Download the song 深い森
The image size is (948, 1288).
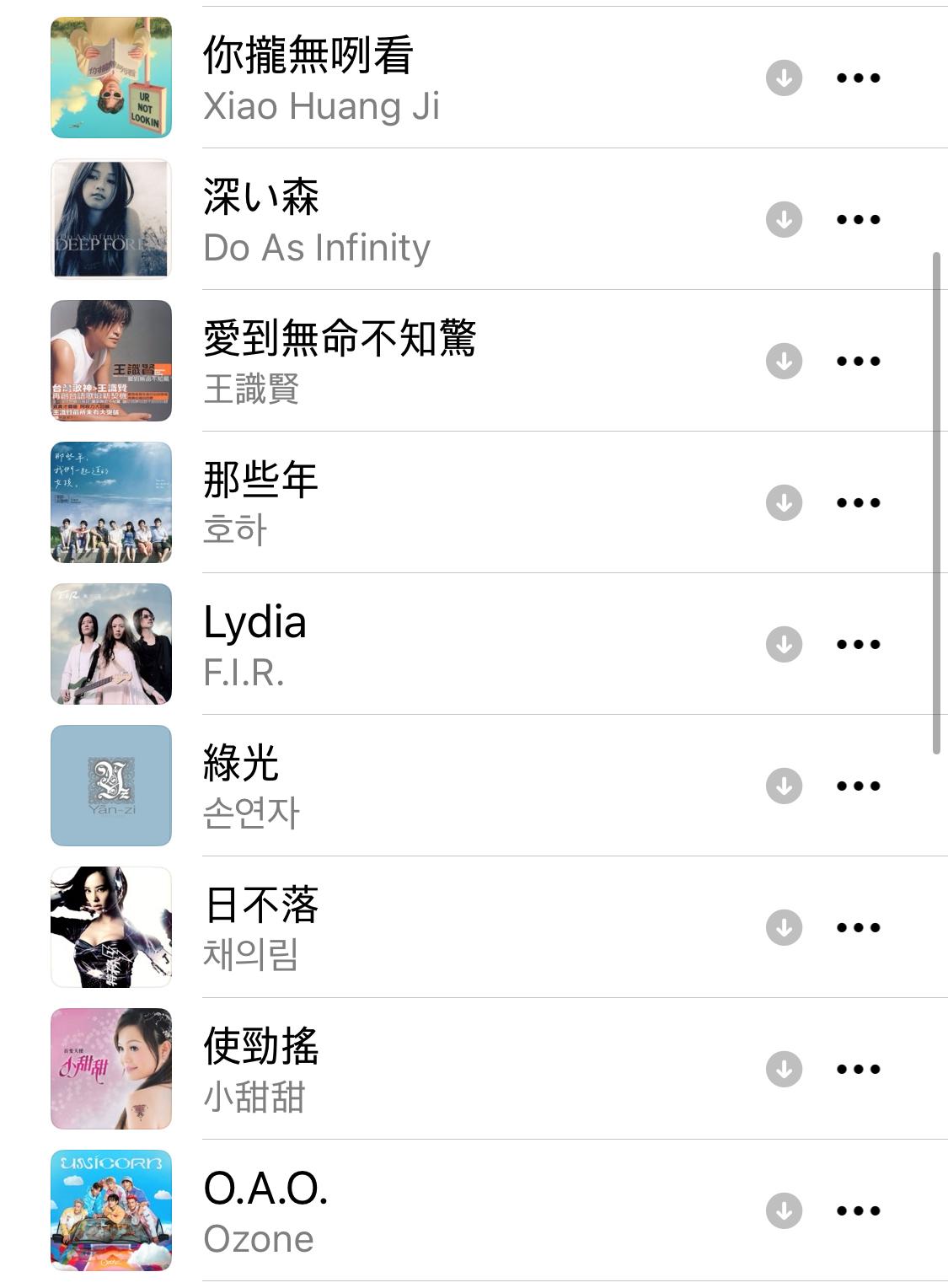click(x=784, y=220)
